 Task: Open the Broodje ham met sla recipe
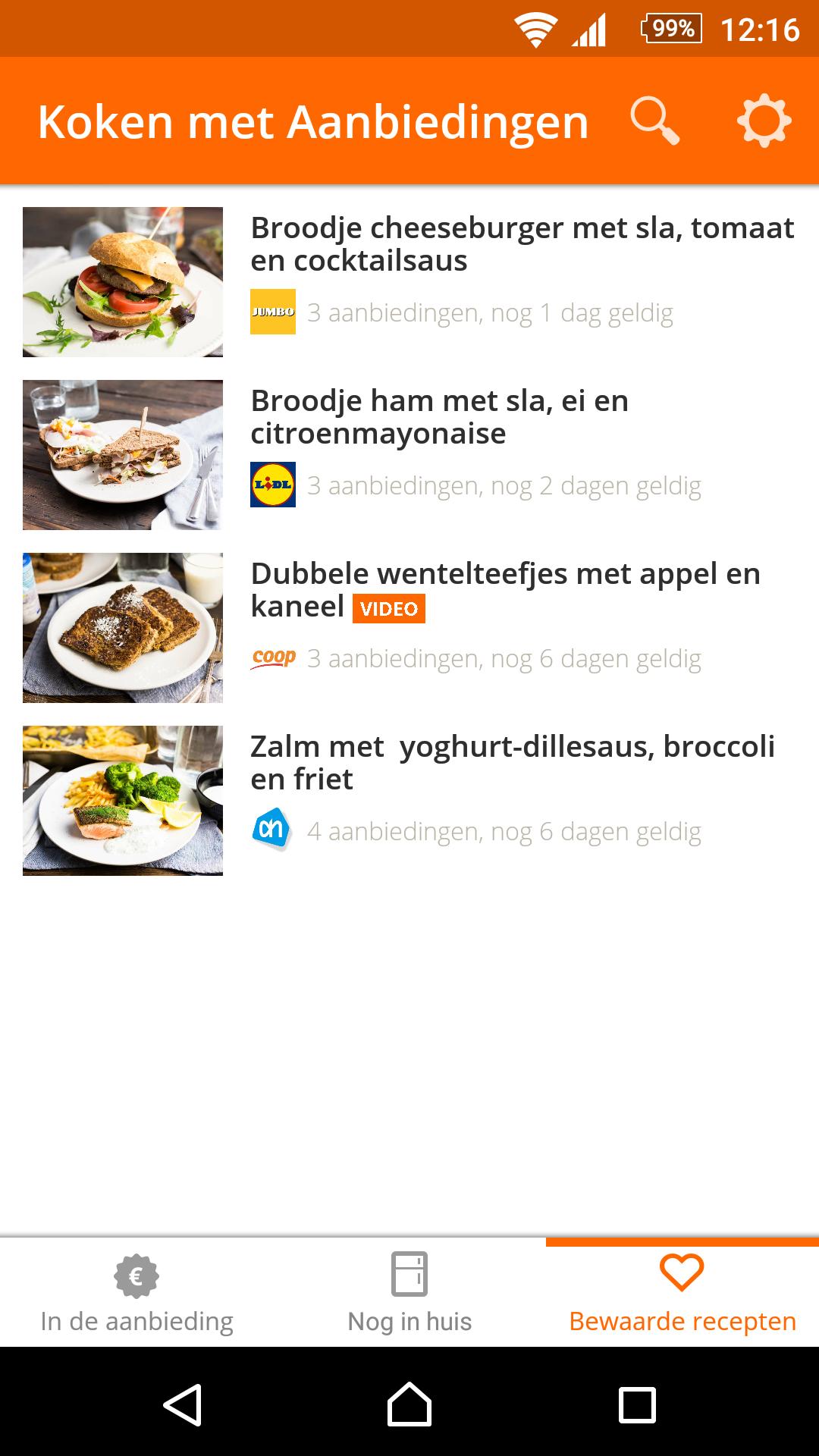pos(440,417)
